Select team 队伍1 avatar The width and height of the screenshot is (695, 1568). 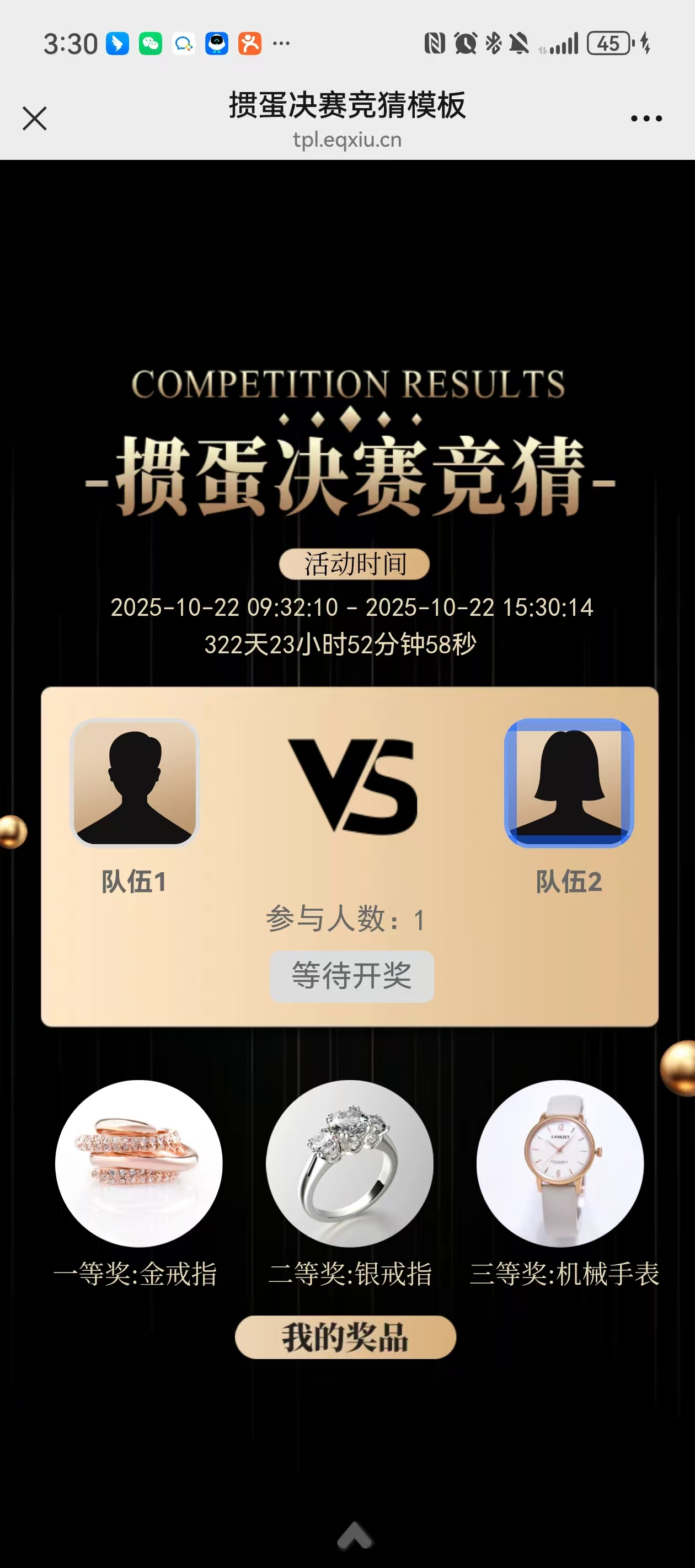point(135,783)
